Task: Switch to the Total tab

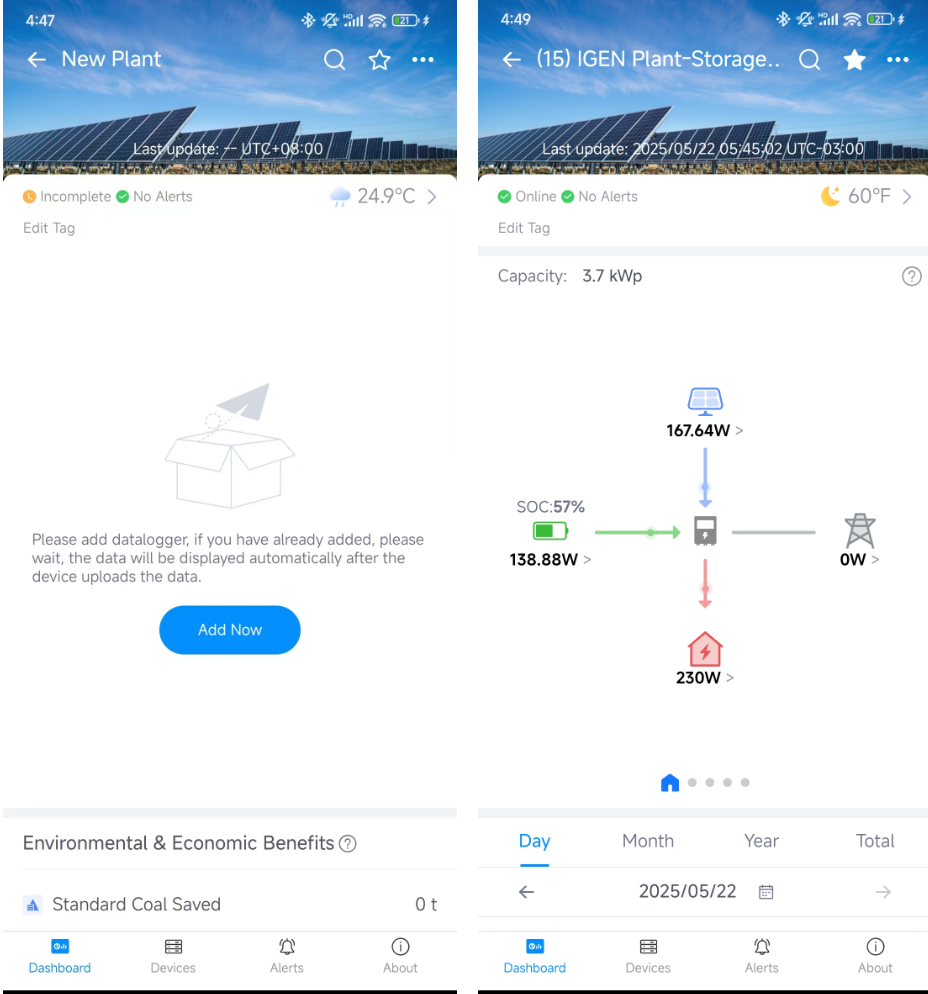Action: pyautogui.click(x=875, y=841)
